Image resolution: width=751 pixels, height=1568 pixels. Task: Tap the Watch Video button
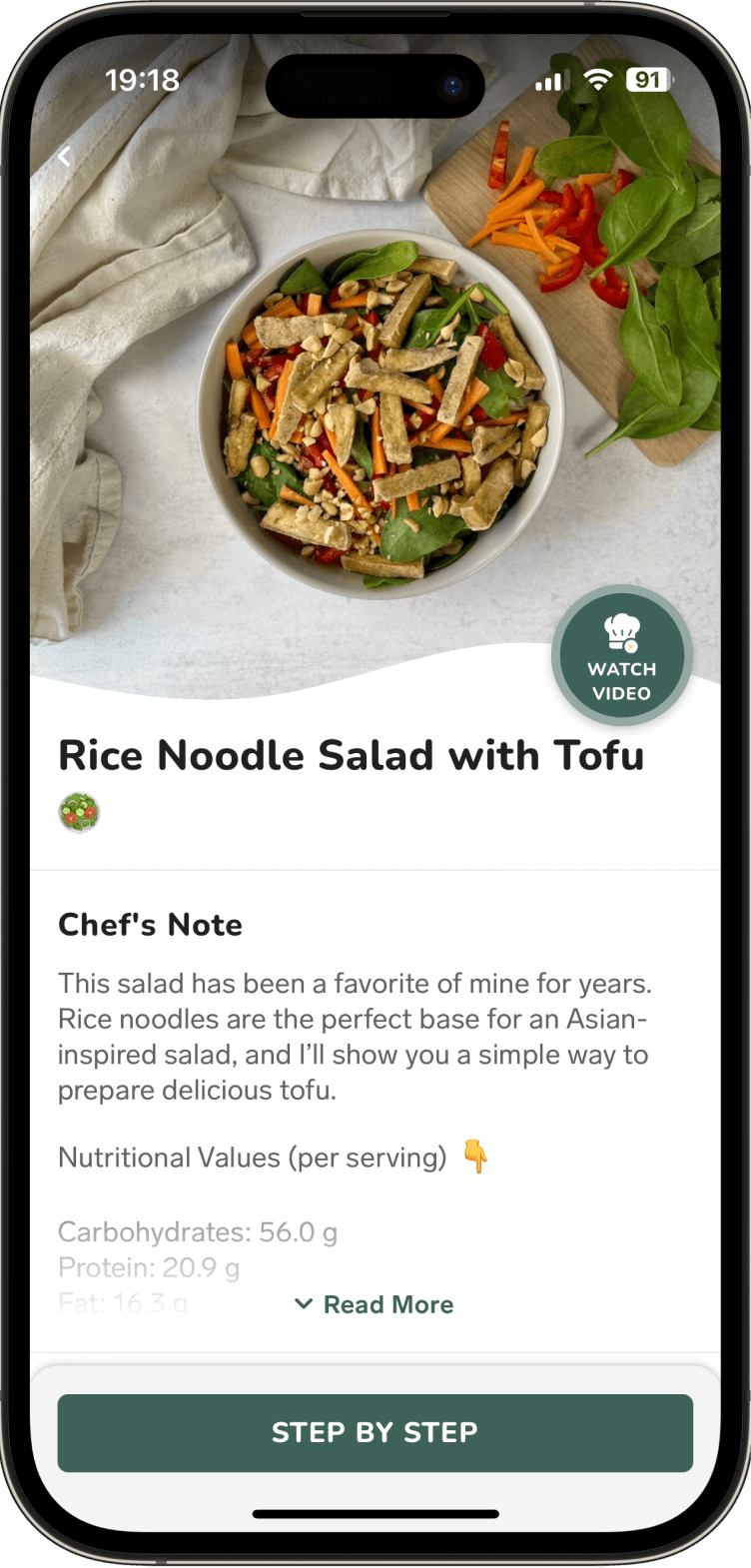point(621,655)
